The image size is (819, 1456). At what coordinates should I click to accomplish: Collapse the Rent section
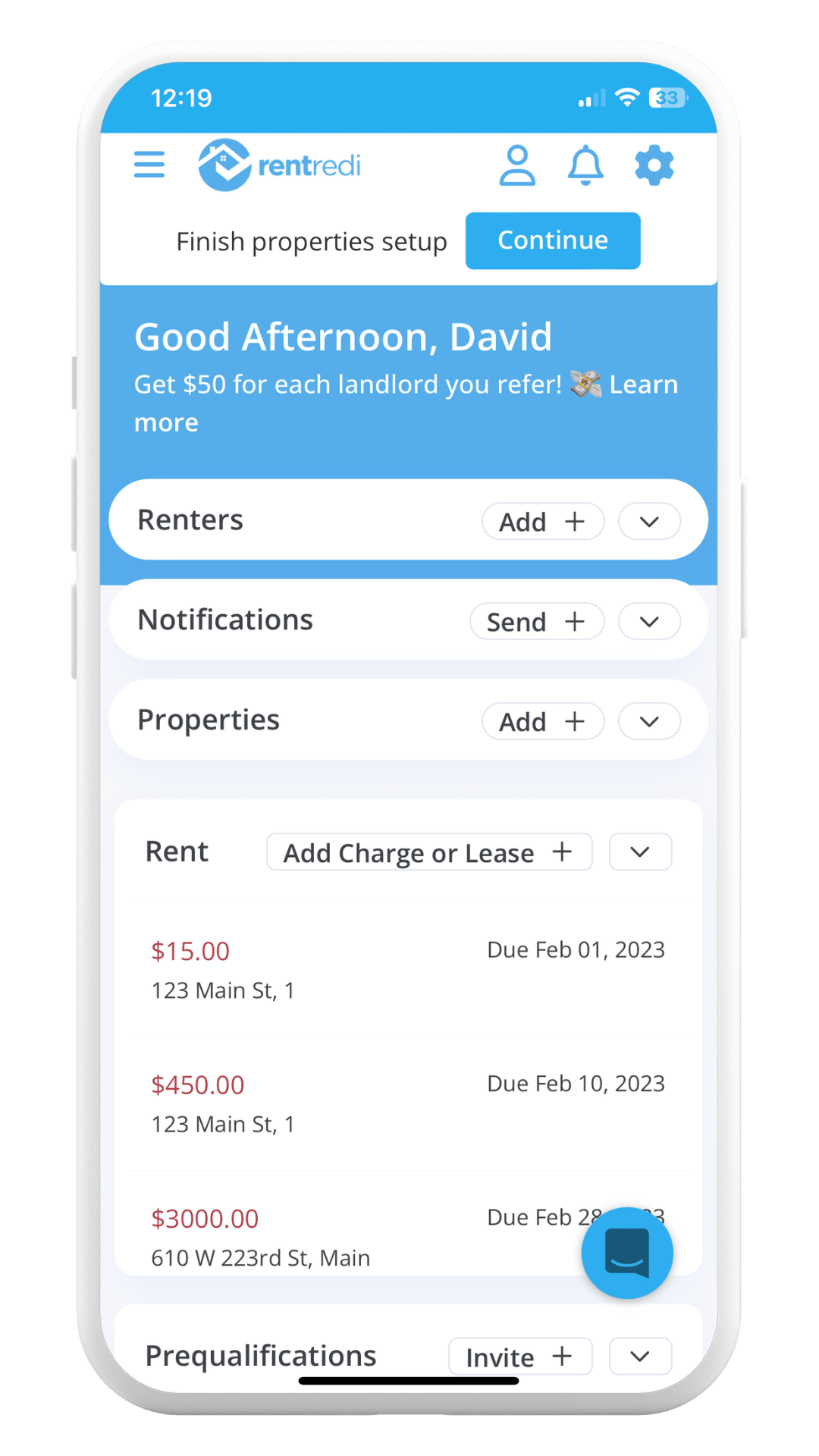[639, 852]
